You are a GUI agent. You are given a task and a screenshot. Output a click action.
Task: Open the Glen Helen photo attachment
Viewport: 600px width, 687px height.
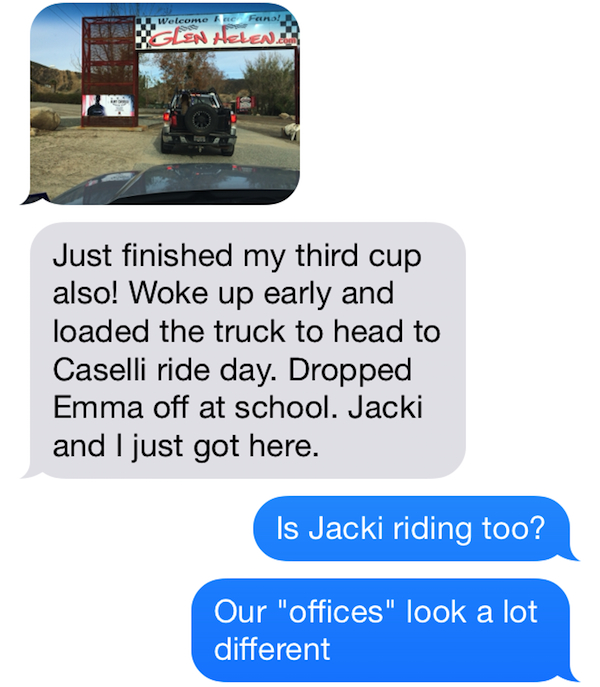point(165,104)
